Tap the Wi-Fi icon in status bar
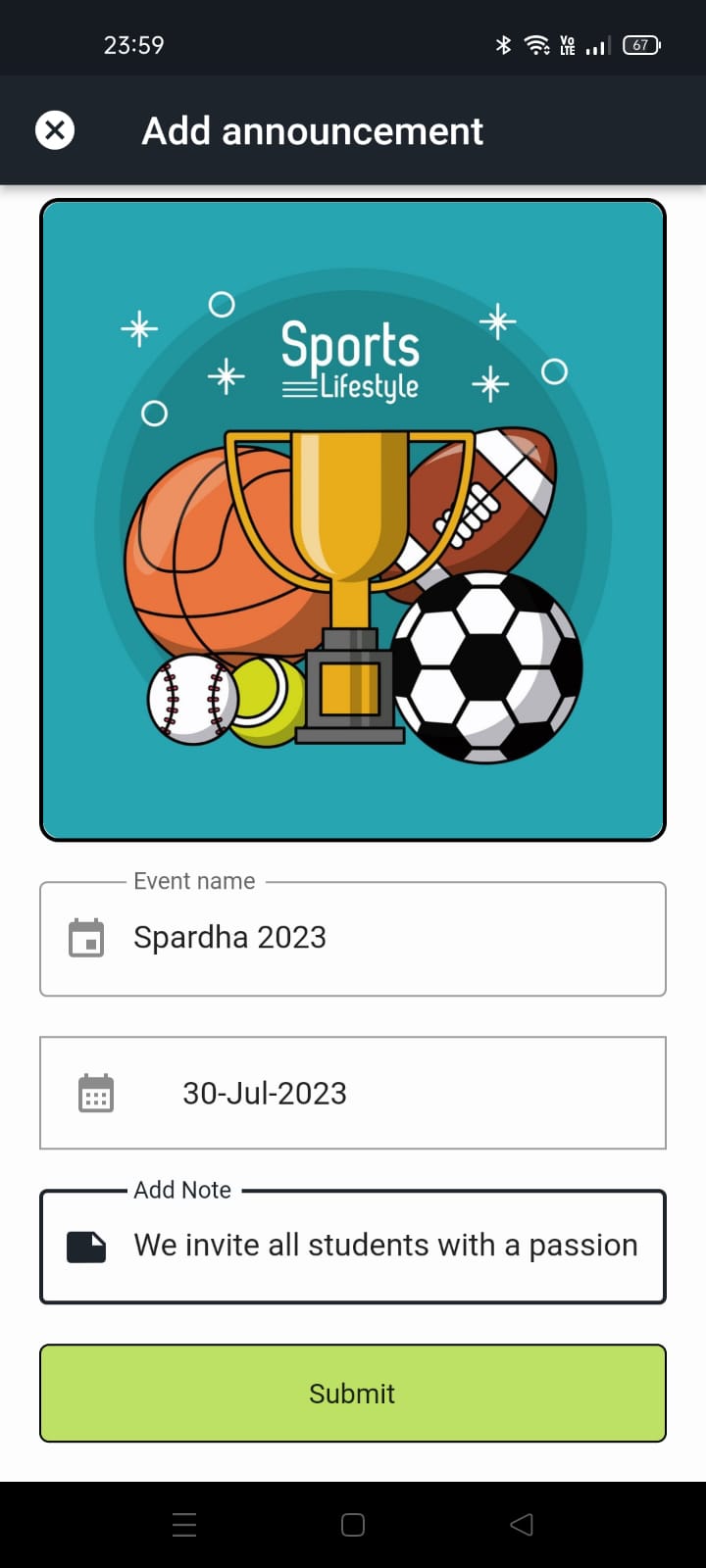This screenshot has height=1568, width=706. (x=535, y=44)
